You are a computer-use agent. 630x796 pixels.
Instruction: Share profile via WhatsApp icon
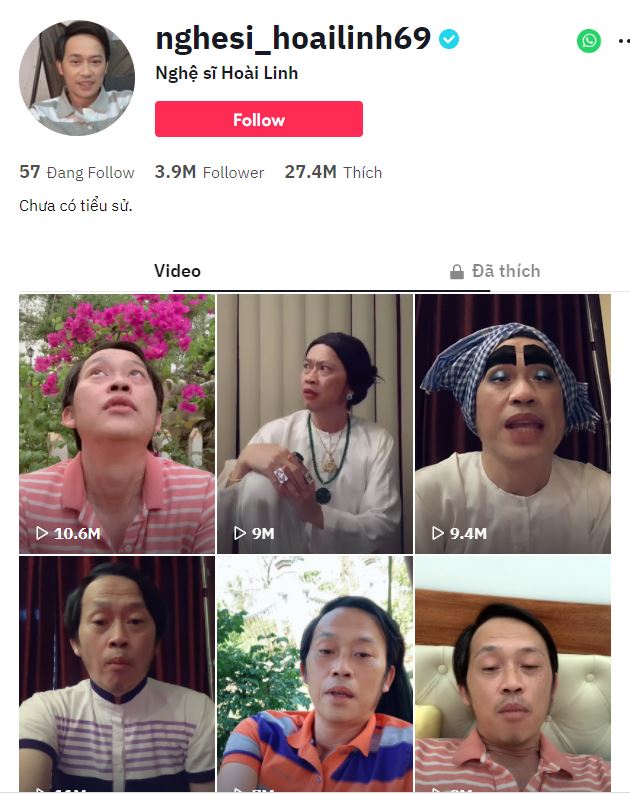pos(589,41)
